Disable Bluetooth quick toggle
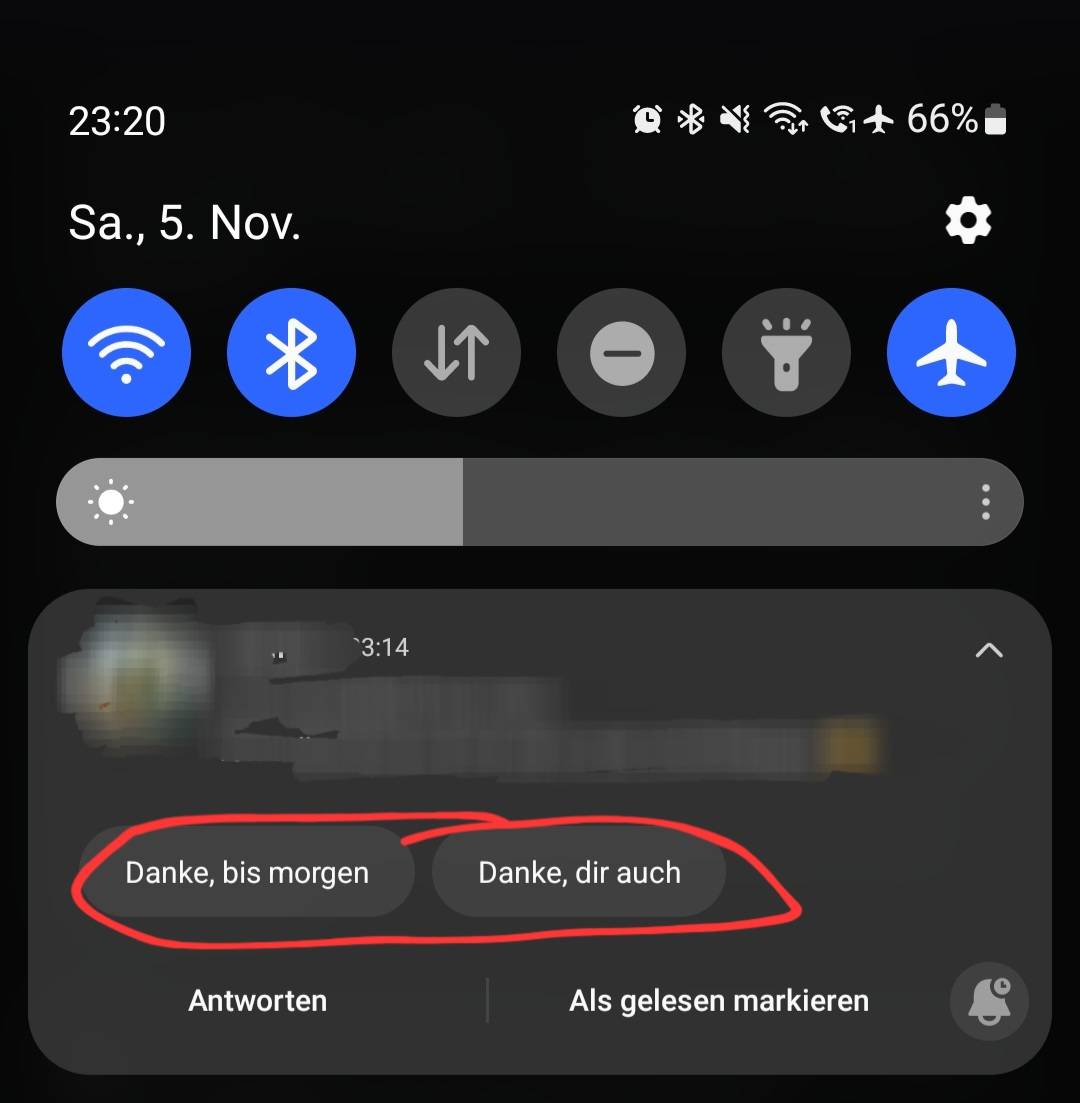This screenshot has height=1103, width=1080. (291, 353)
